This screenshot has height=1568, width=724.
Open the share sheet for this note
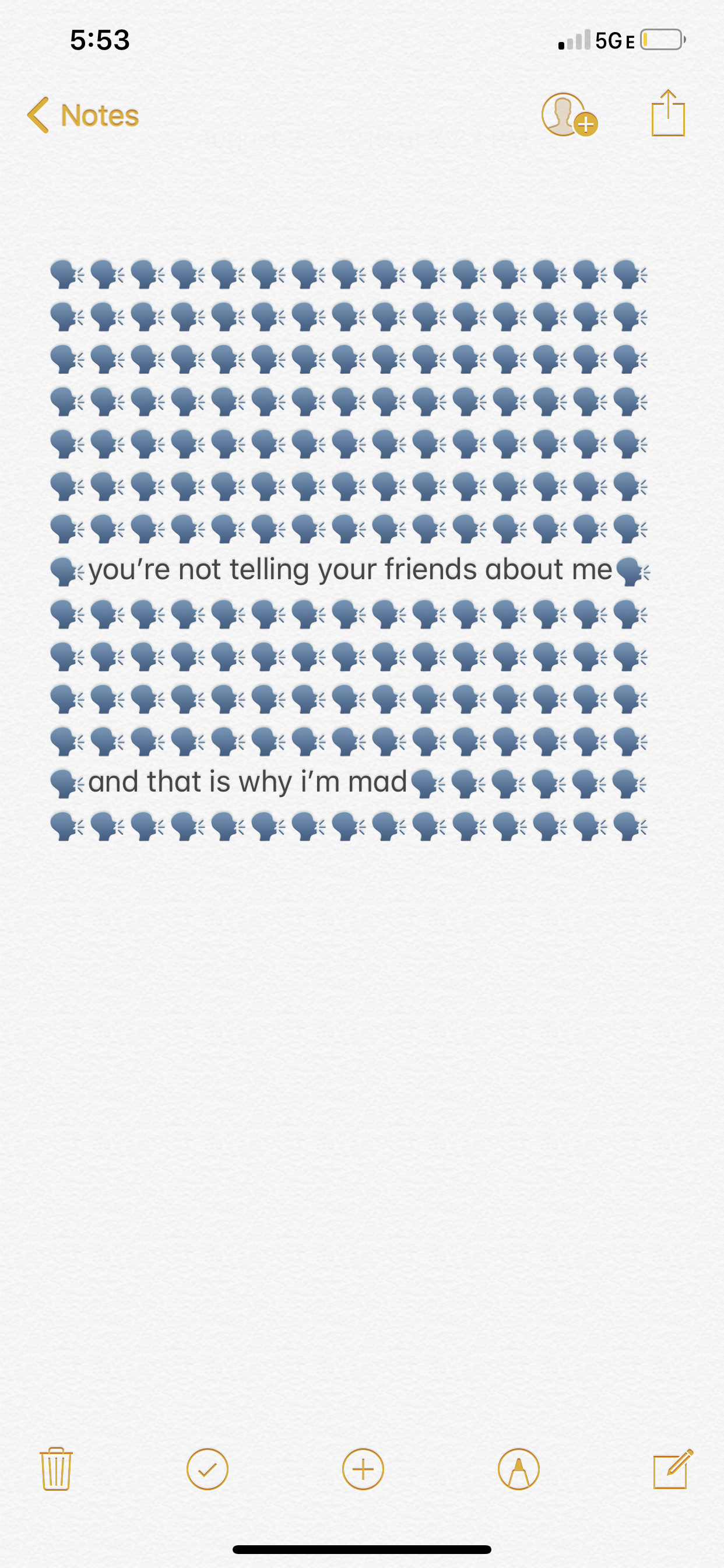668,114
